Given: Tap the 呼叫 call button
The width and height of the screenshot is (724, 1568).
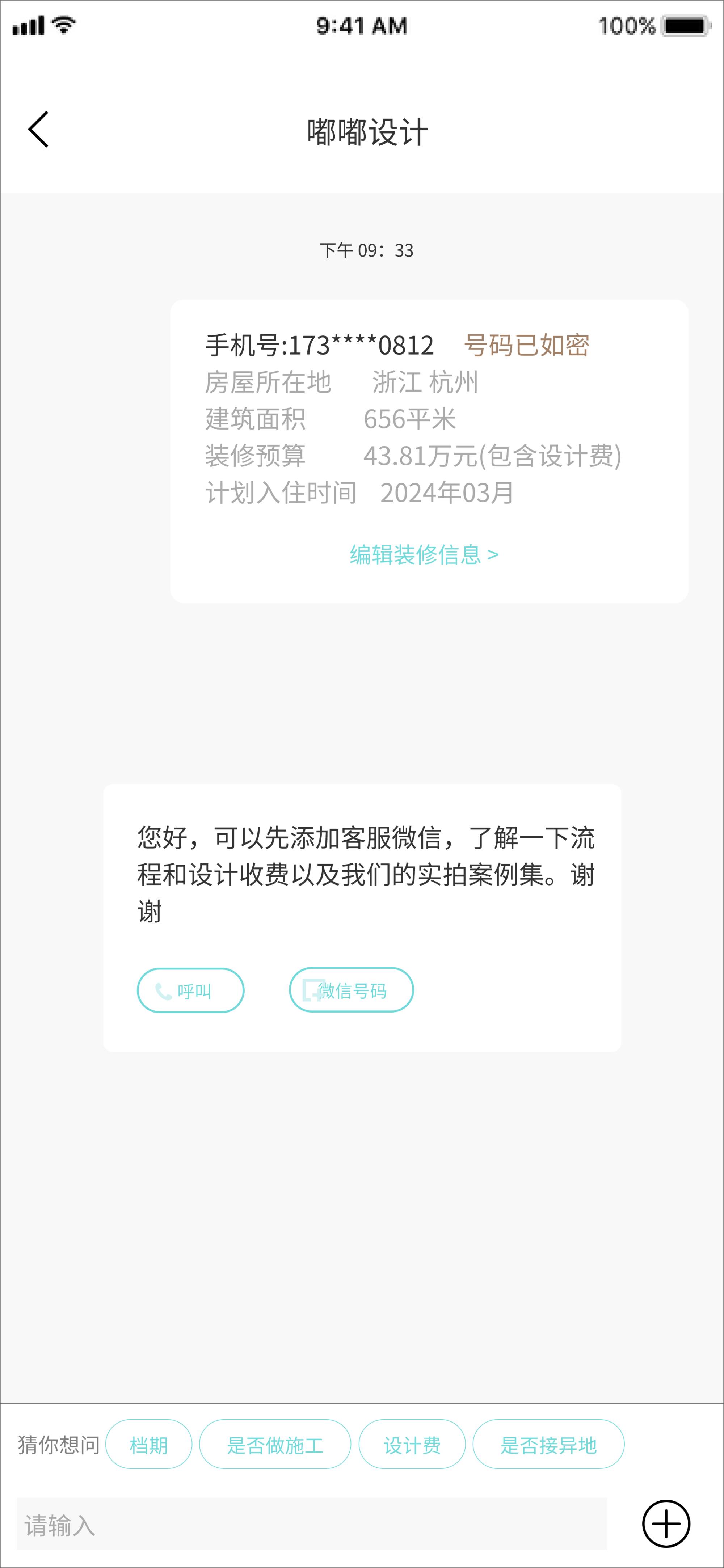Looking at the screenshot, I should pos(190,990).
